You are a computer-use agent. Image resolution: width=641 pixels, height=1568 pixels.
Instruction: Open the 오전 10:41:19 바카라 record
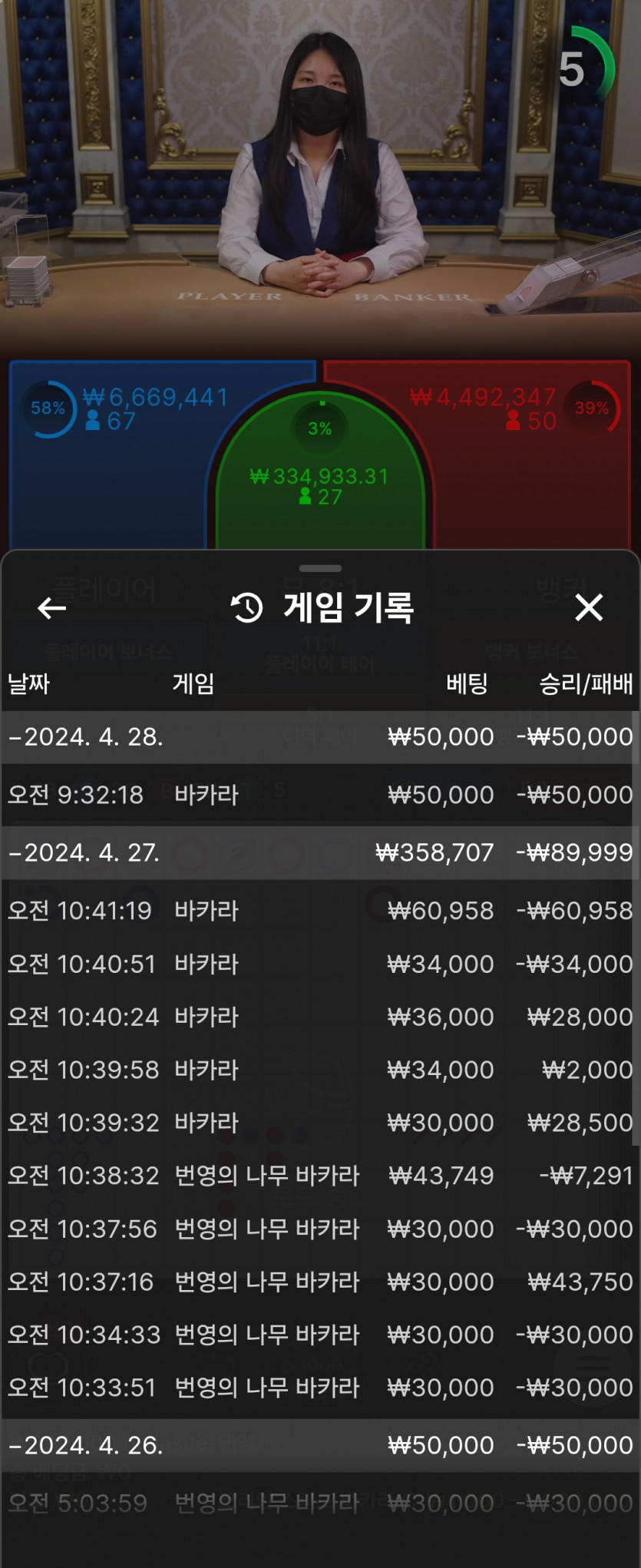(319, 911)
